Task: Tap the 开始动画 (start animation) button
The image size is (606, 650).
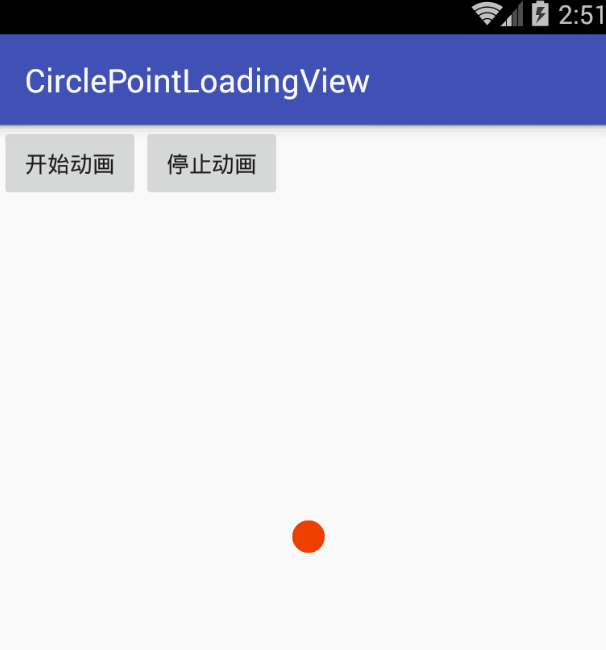Action: coord(70,163)
